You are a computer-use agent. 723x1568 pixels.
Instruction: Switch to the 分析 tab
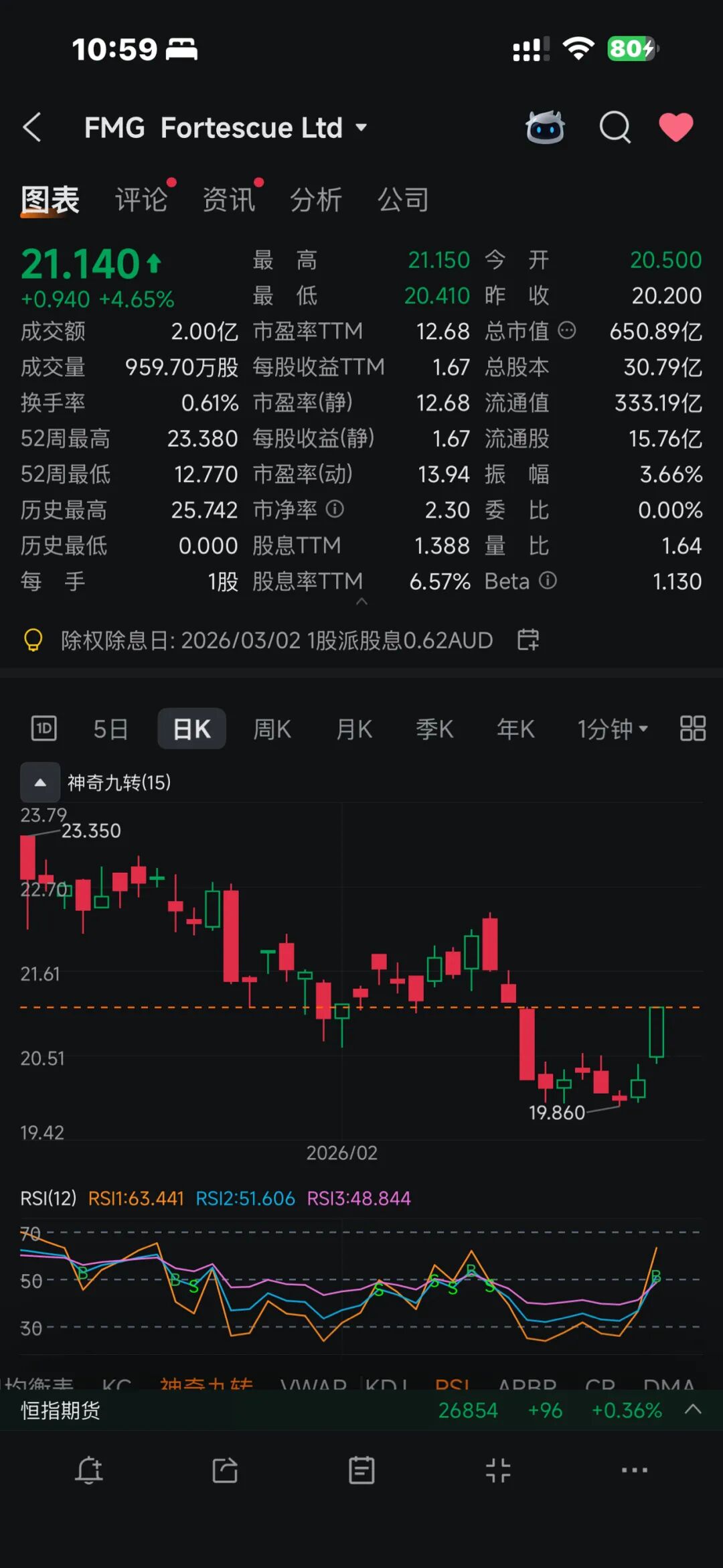(x=316, y=200)
